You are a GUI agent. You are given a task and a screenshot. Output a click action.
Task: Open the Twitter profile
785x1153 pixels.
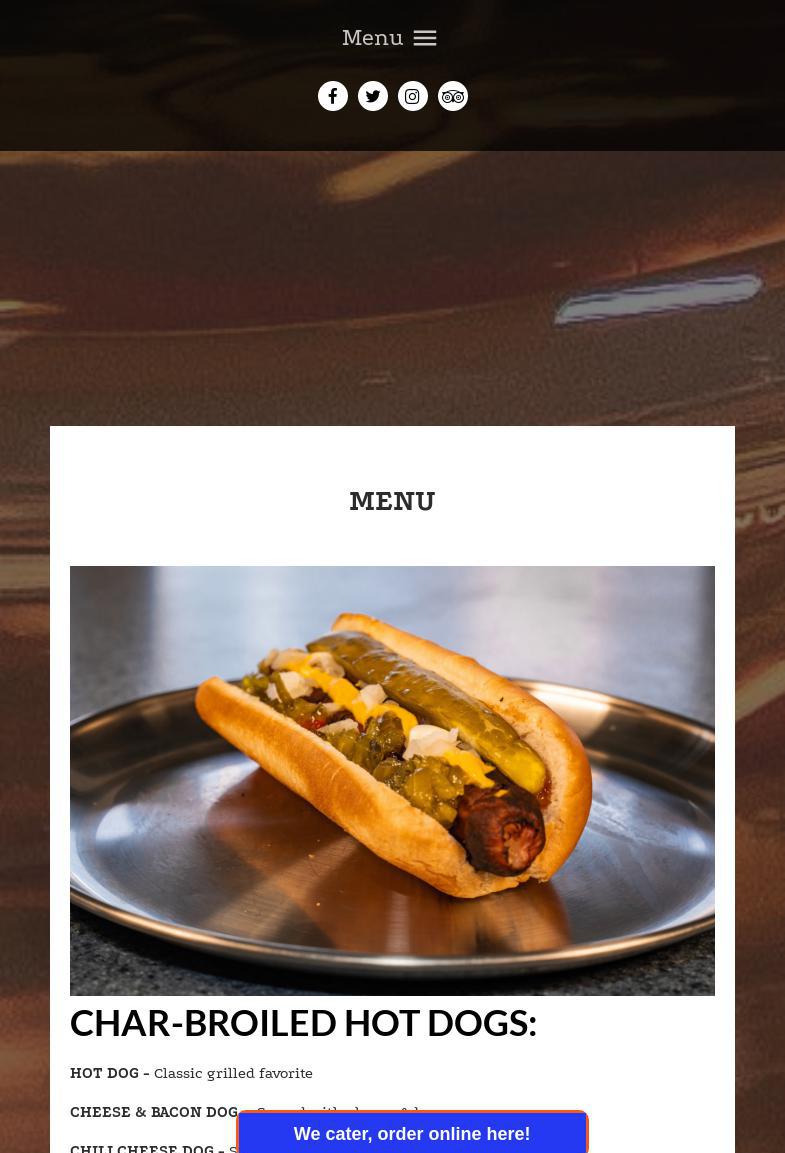(373, 96)
